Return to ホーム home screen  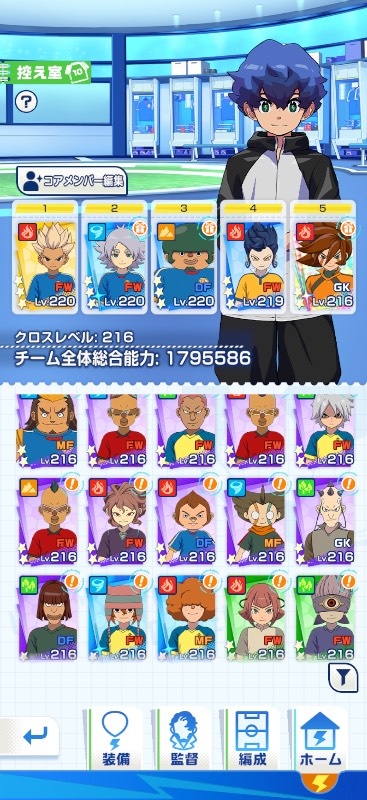coord(320,739)
